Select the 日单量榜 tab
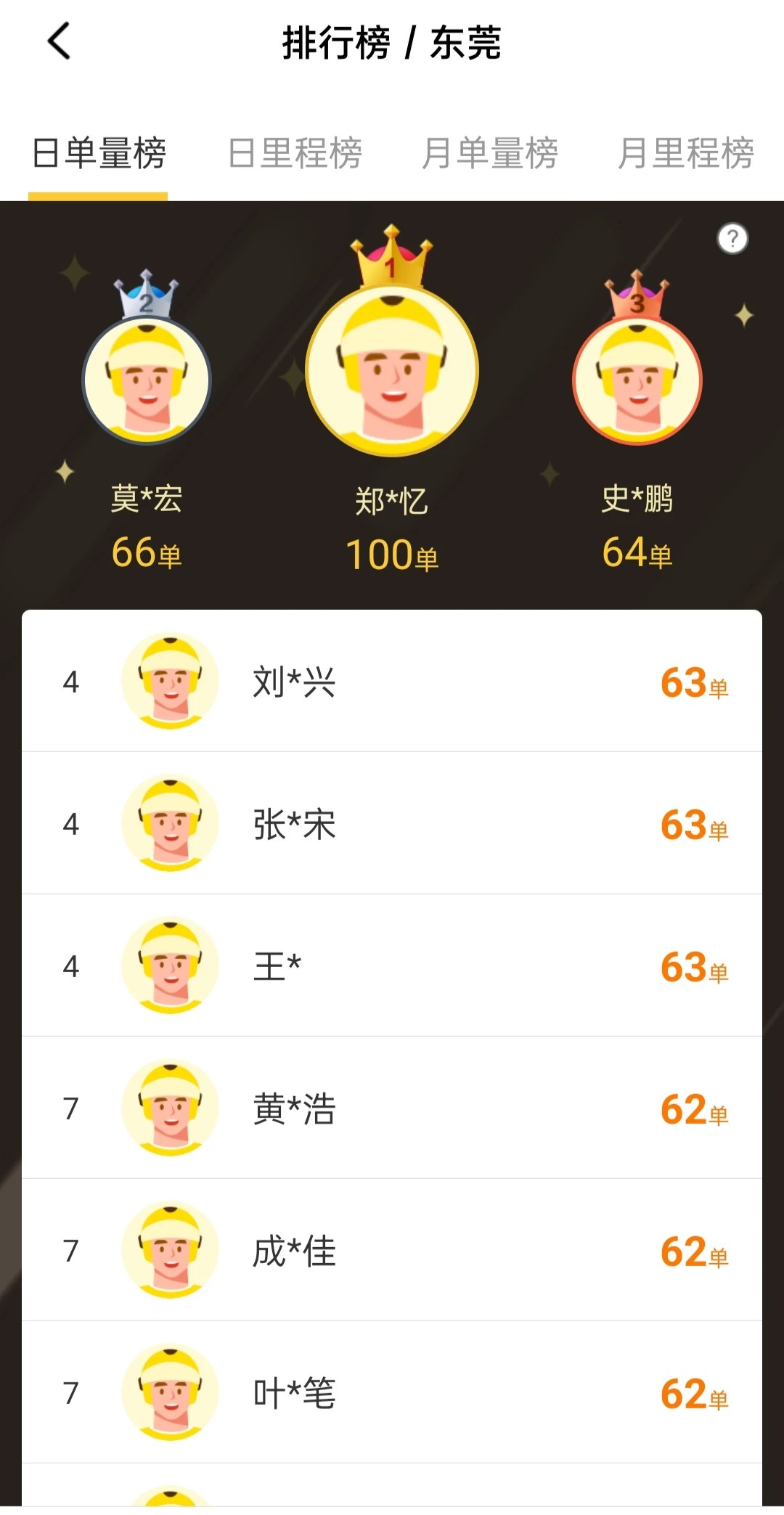Image resolution: width=784 pixels, height=1515 pixels. (x=99, y=154)
